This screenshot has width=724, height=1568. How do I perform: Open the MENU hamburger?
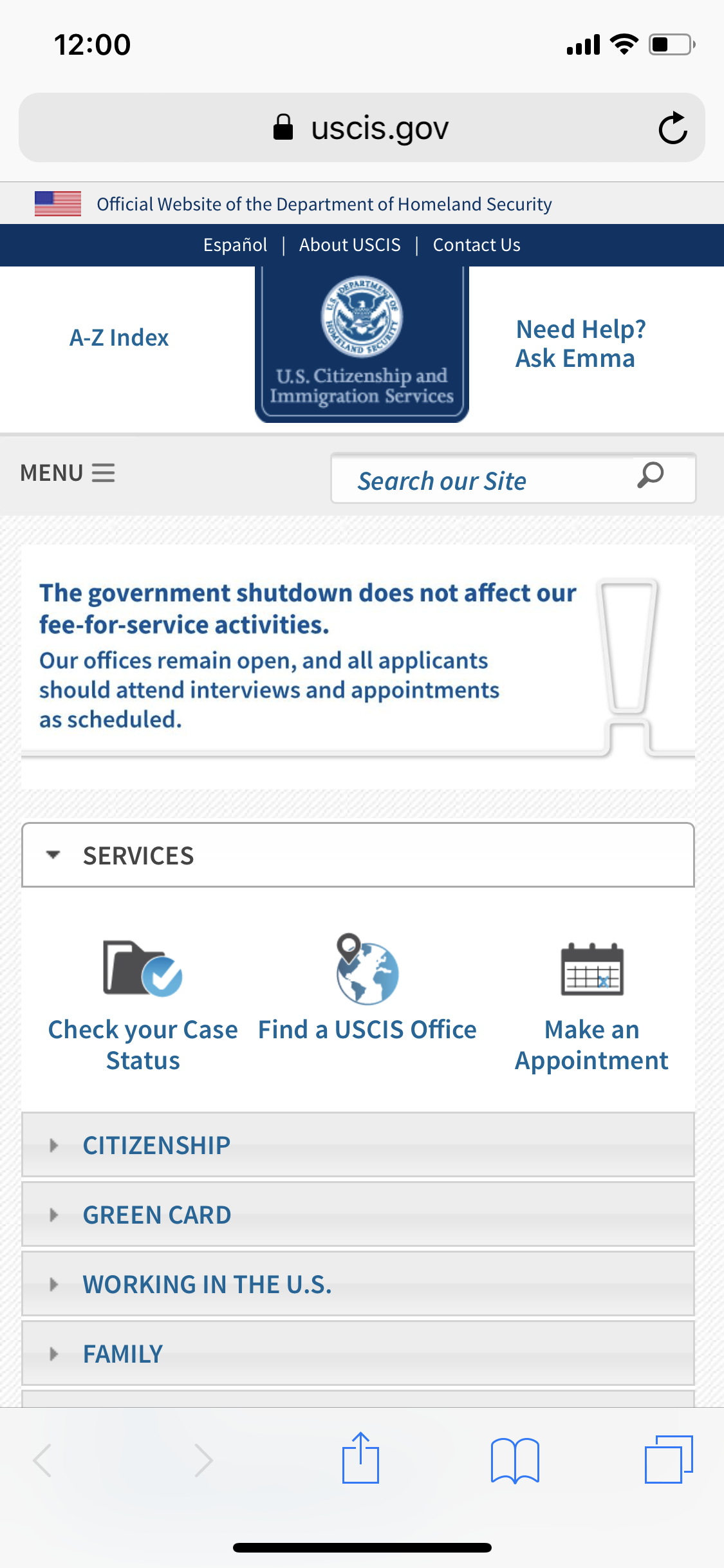click(68, 472)
